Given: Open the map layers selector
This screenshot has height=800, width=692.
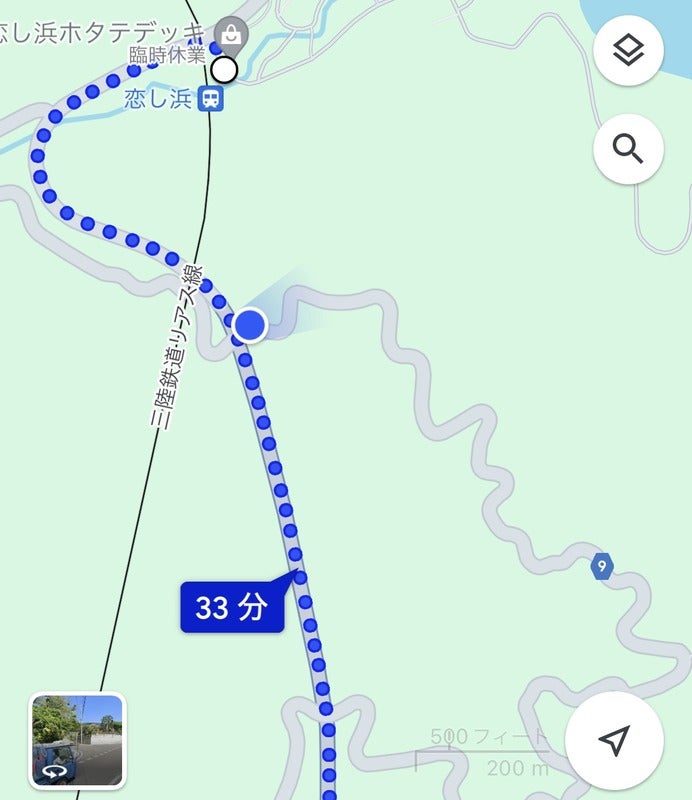Looking at the screenshot, I should 628,51.
